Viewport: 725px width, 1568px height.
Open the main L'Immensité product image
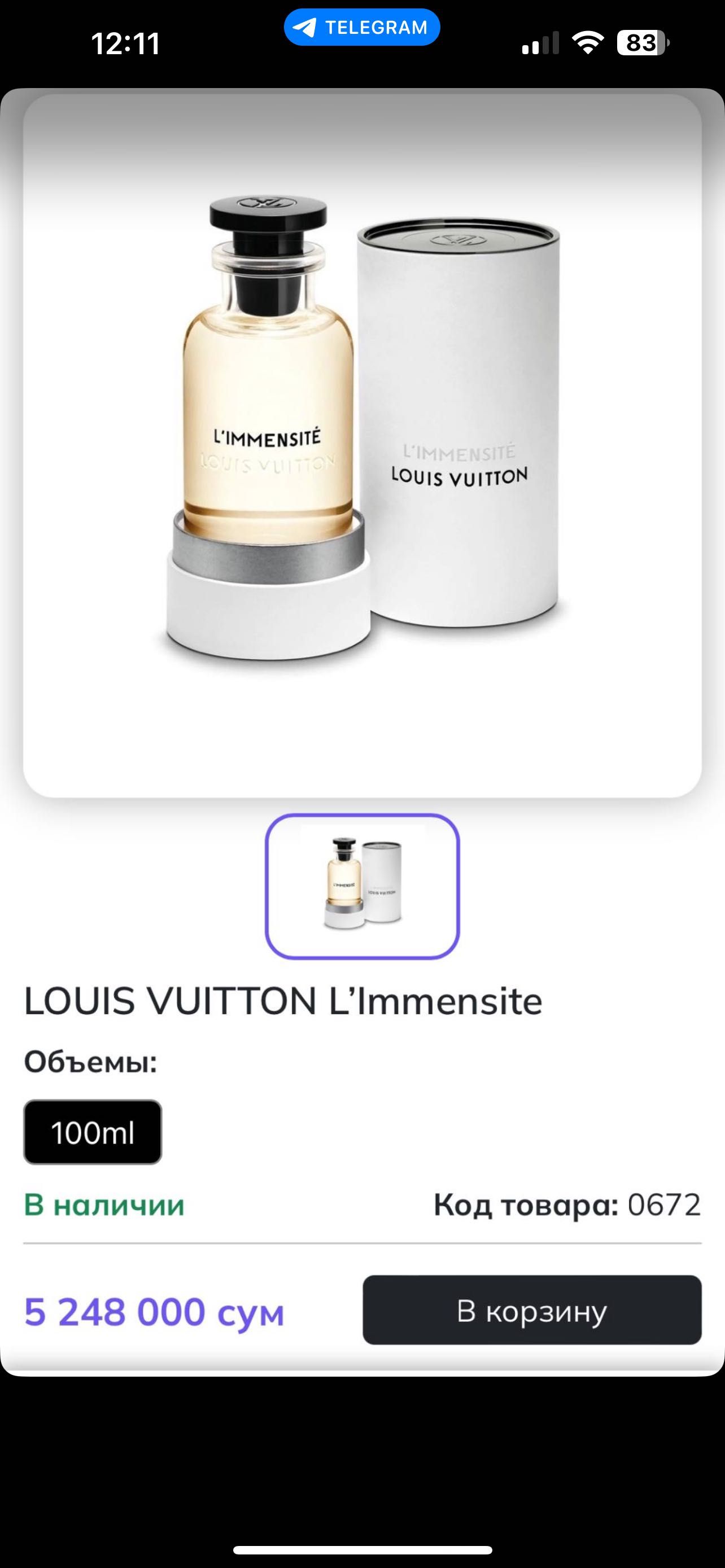[362, 444]
